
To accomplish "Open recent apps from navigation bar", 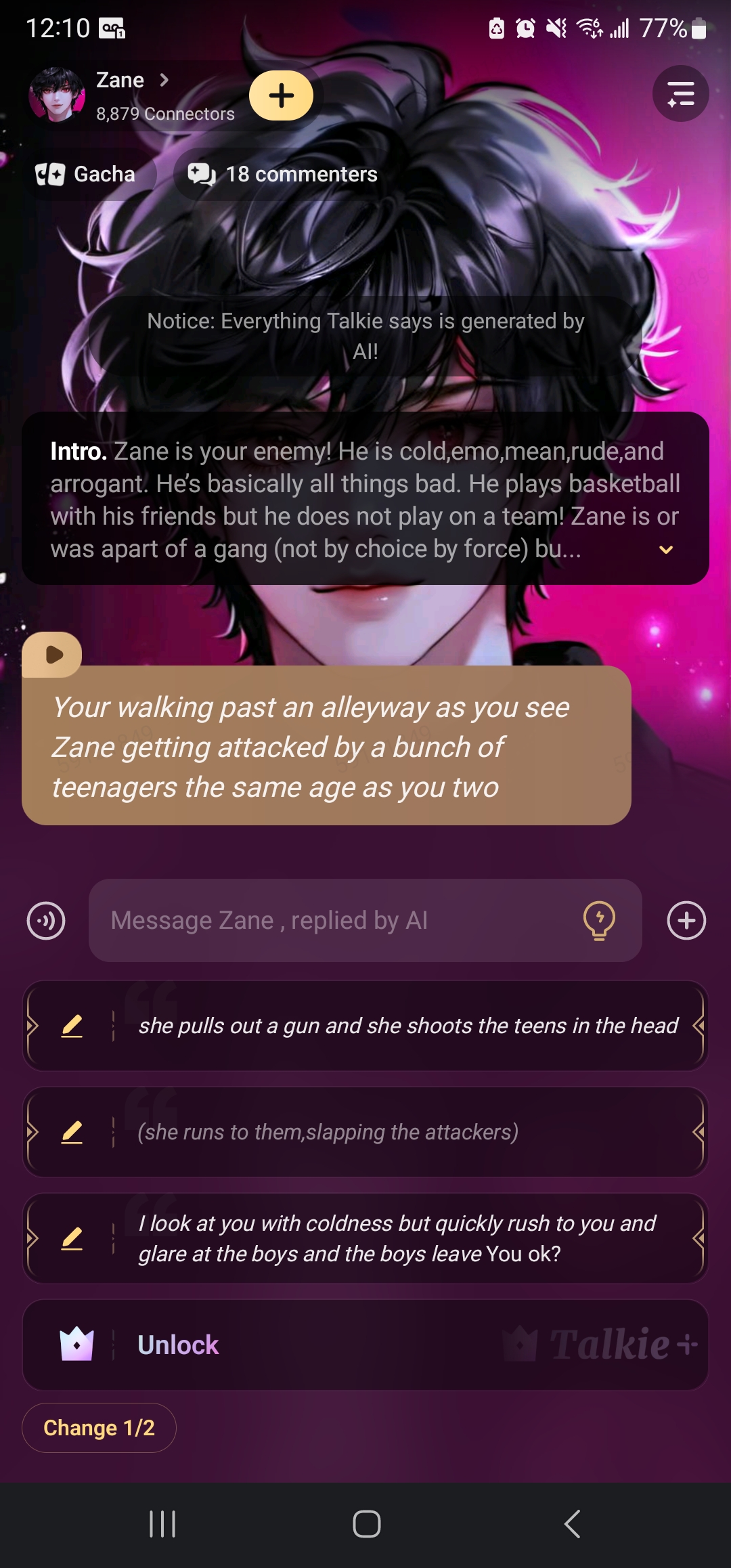I will [162, 1524].
